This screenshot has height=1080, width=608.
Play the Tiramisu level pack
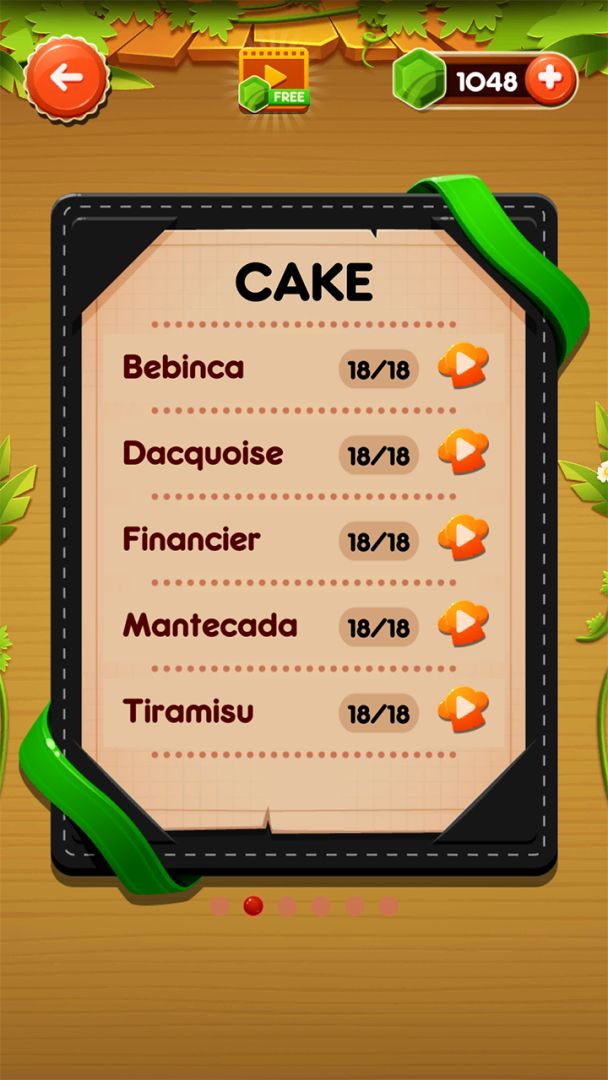pyautogui.click(x=462, y=711)
